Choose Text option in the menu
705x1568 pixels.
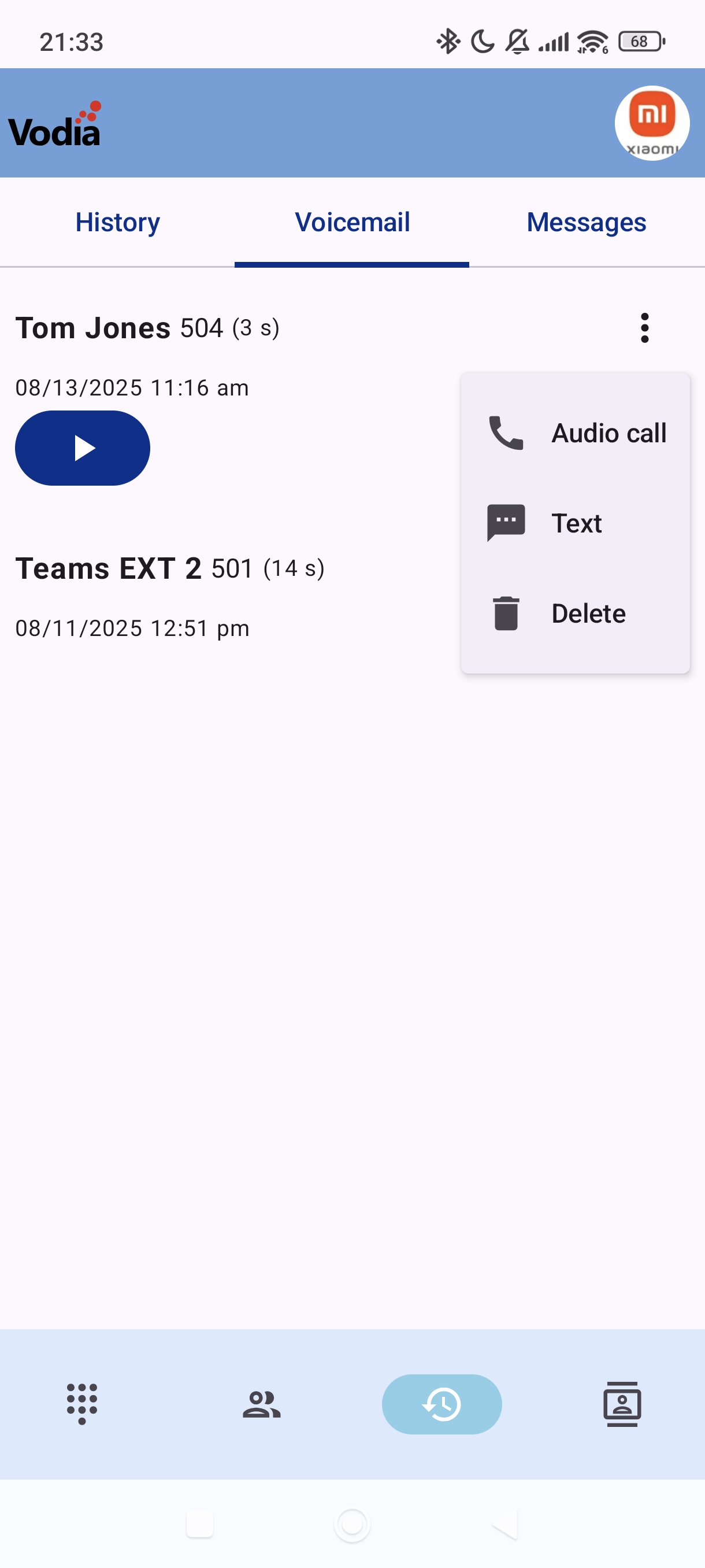pos(576,523)
